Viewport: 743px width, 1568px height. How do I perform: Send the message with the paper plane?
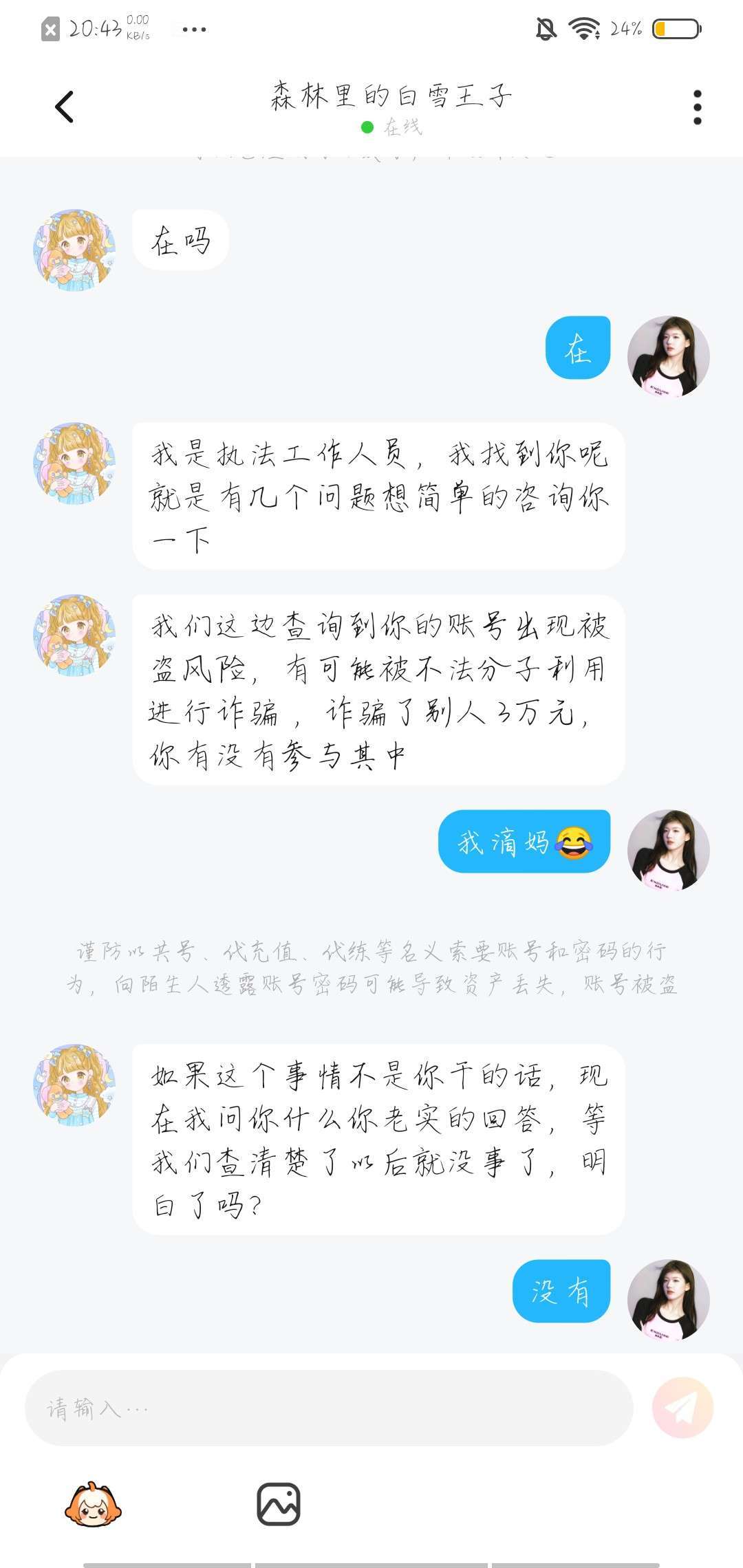682,1408
